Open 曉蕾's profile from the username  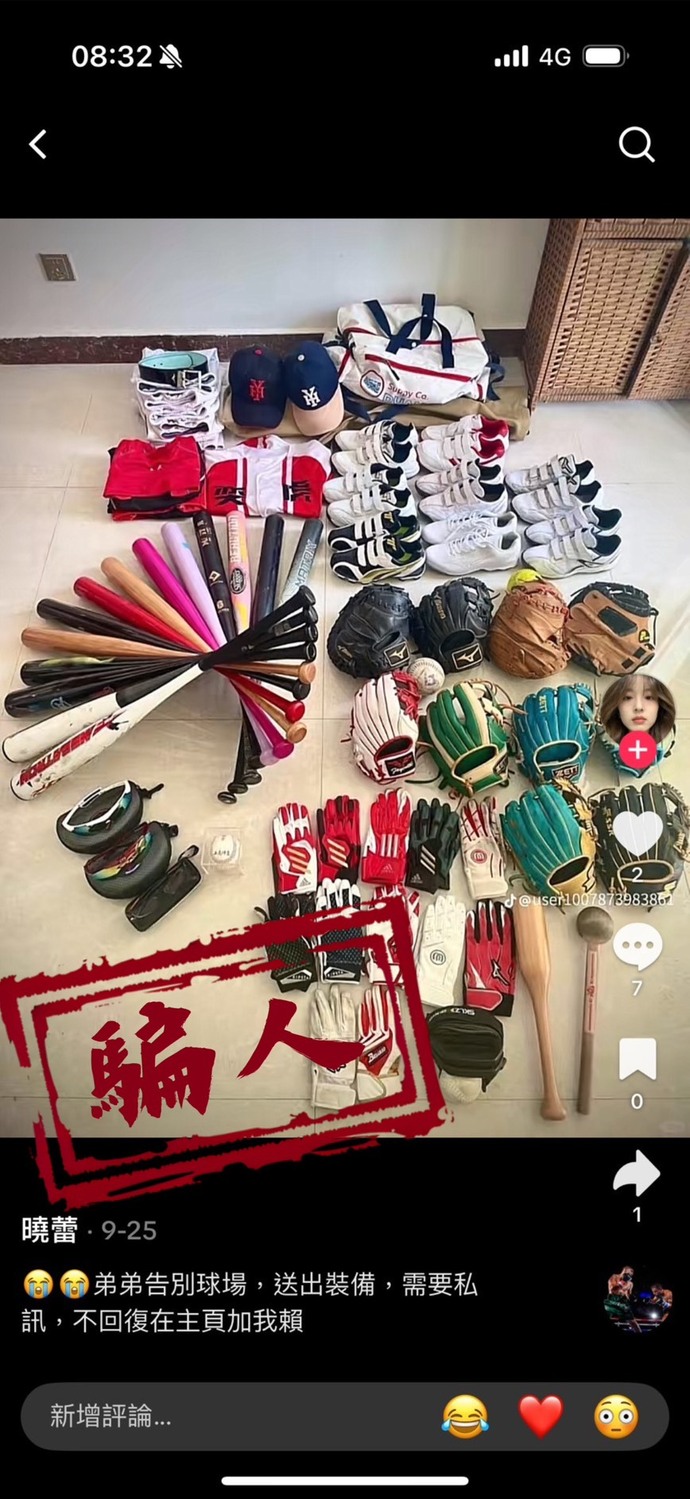50,1230
